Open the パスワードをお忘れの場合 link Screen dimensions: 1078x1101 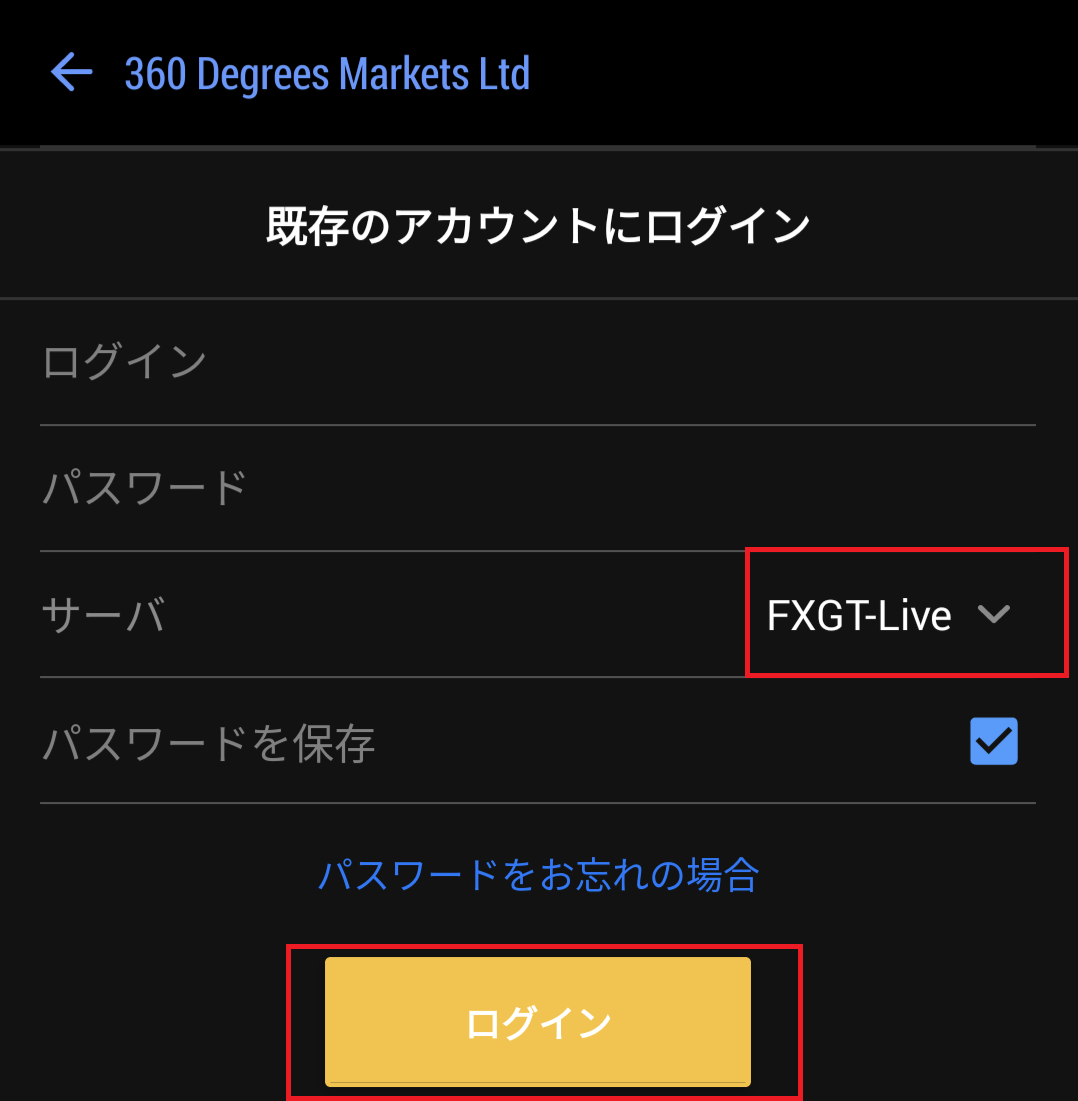538,875
